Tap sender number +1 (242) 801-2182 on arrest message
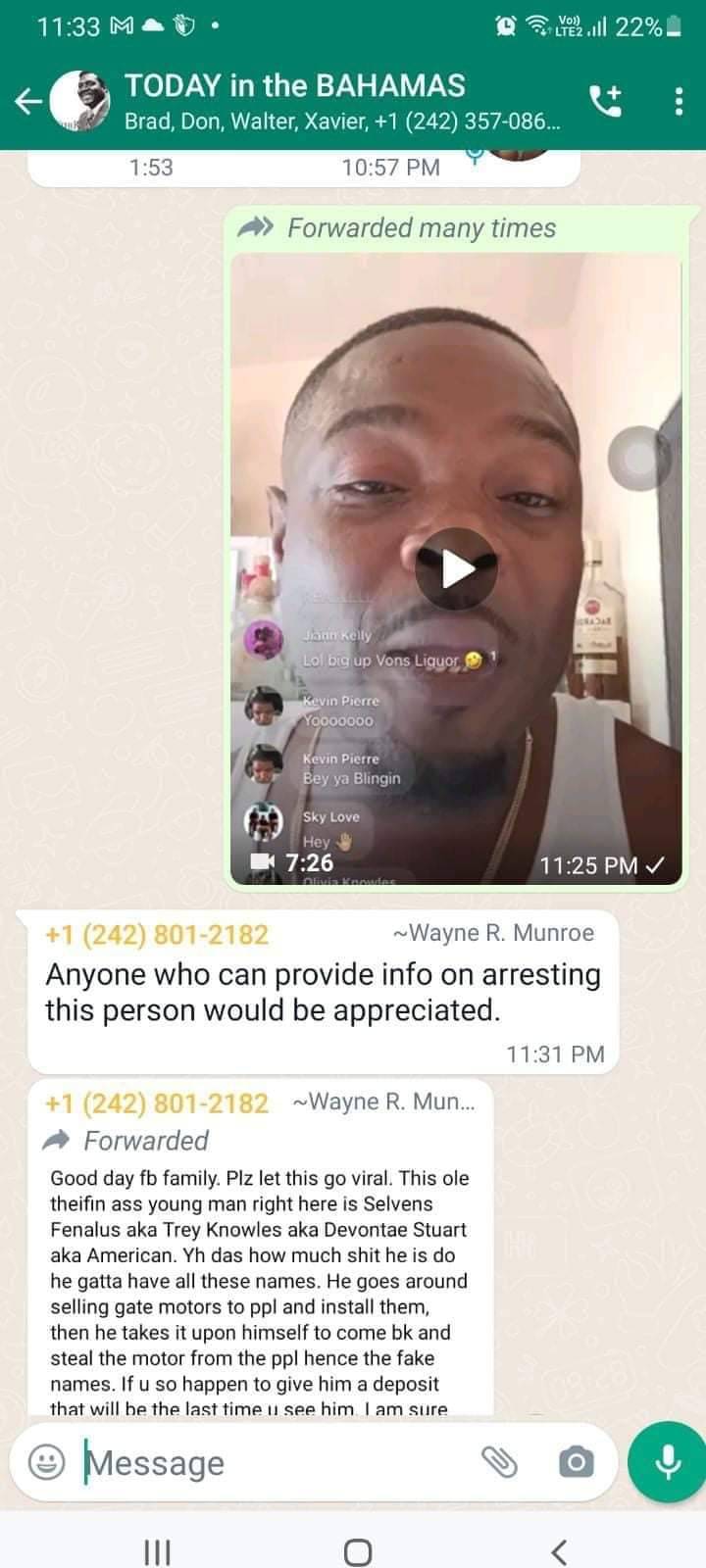706x1568 pixels. pyautogui.click(x=157, y=934)
